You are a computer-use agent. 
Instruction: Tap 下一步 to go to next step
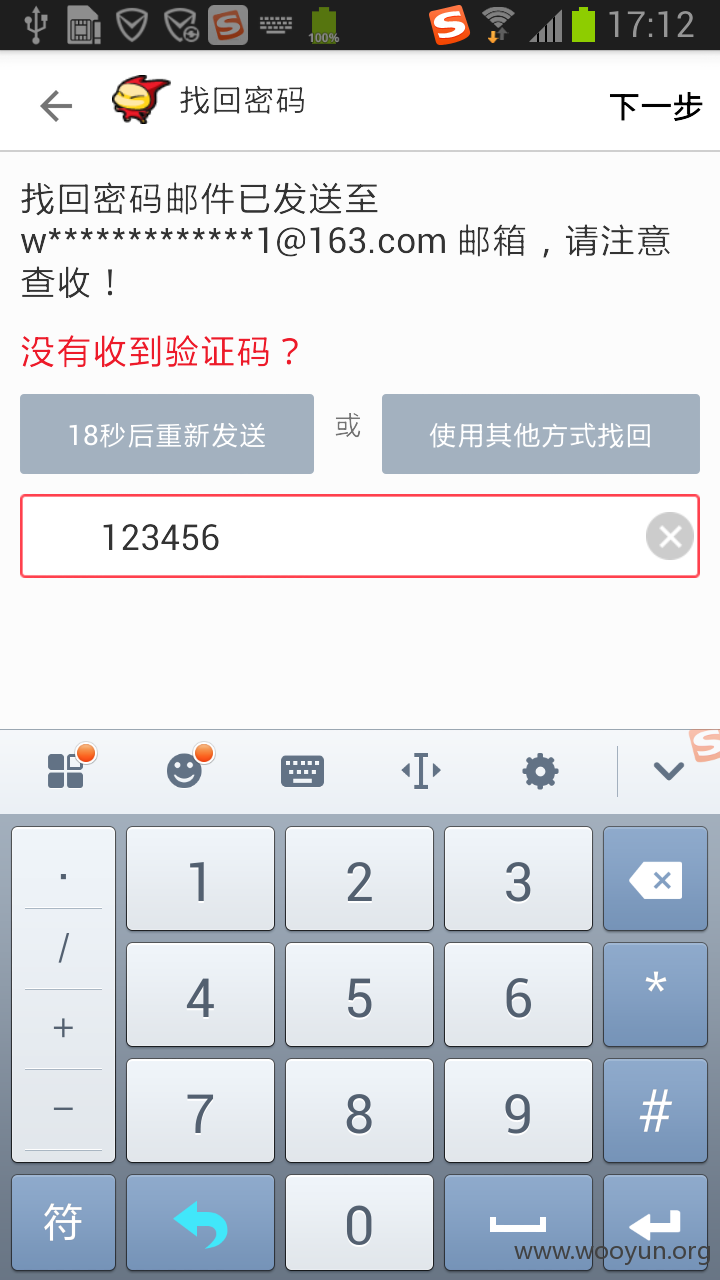pyautogui.click(x=656, y=106)
